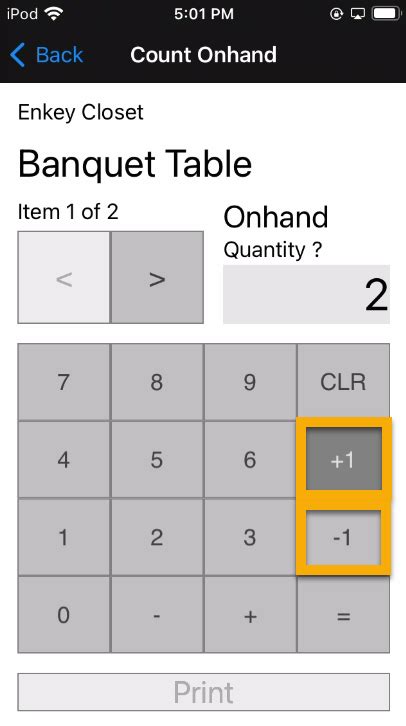The width and height of the screenshot is (406, 726).
Task: Tap the Onhand quantity field
Action: (306, 294)
